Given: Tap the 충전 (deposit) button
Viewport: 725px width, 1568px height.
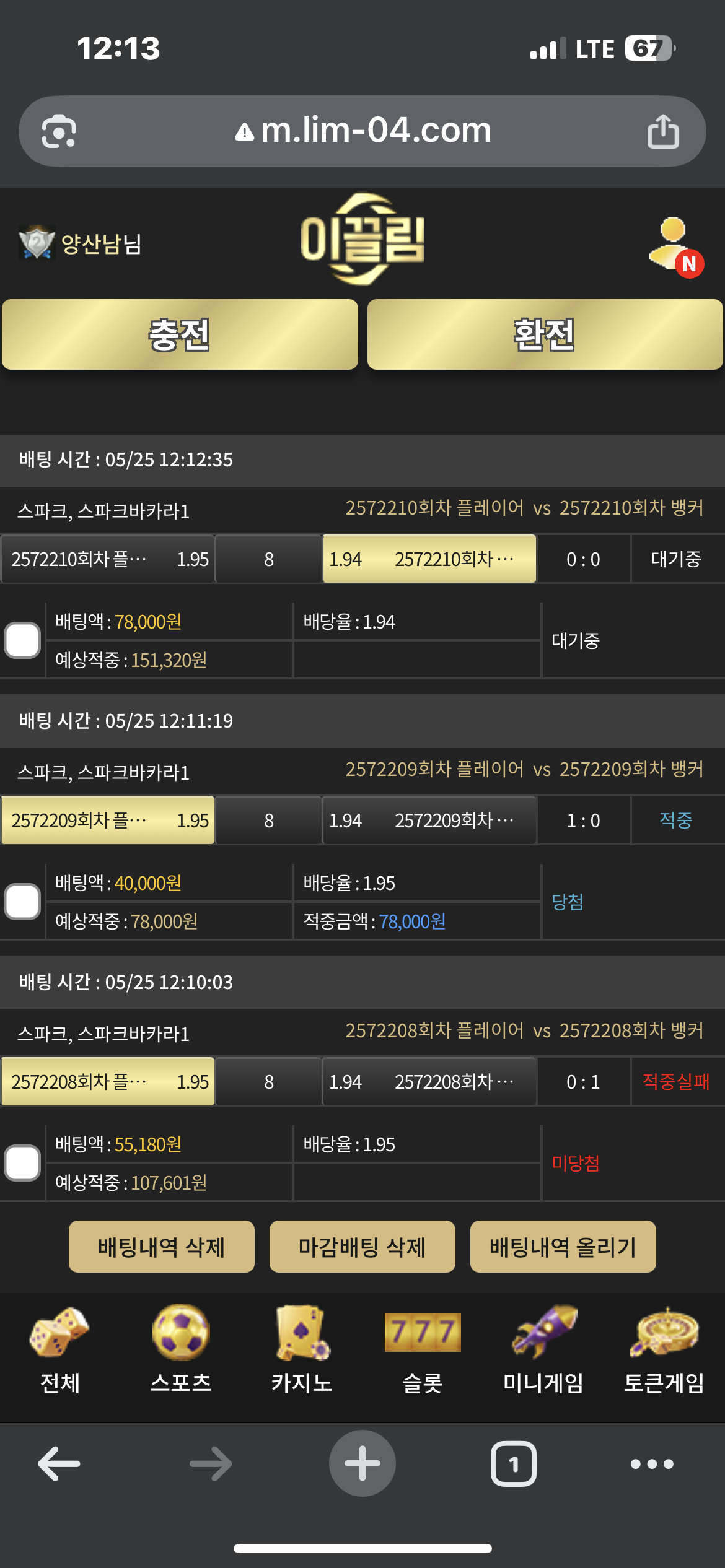Looking at the screenshot, I should [180, 334].
